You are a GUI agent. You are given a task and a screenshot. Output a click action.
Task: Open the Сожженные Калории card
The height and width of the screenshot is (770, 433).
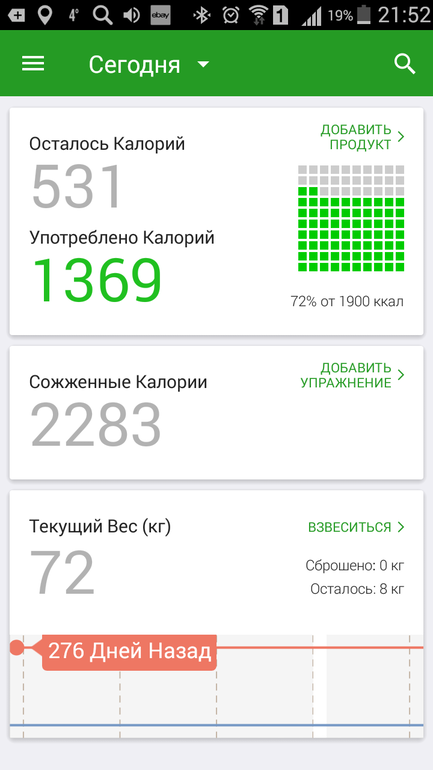pyautogui.click(x=216, y=412)
